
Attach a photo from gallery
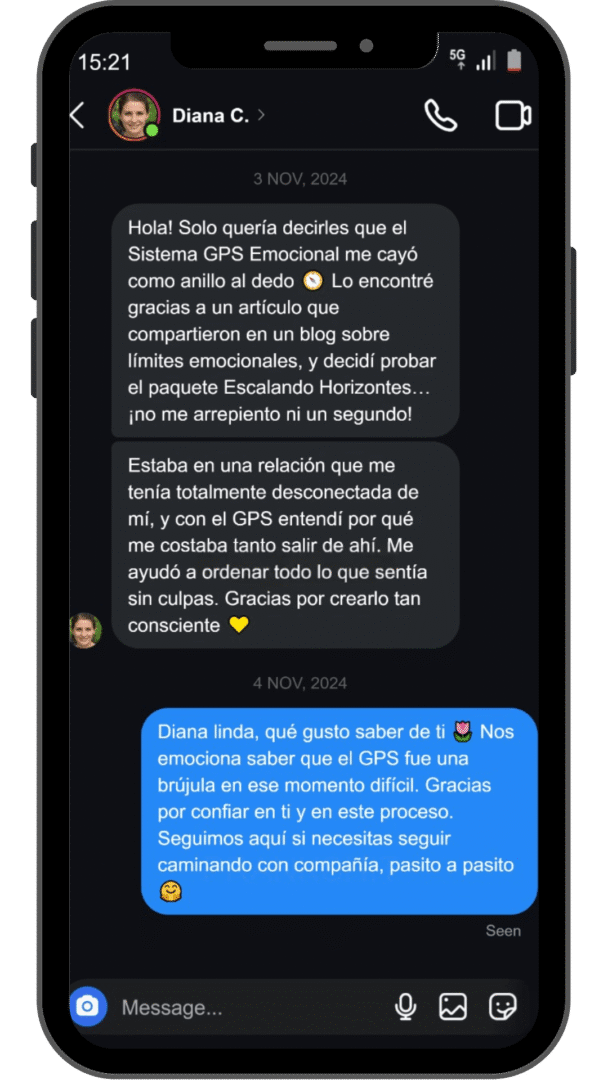[x=453, y=1007]
